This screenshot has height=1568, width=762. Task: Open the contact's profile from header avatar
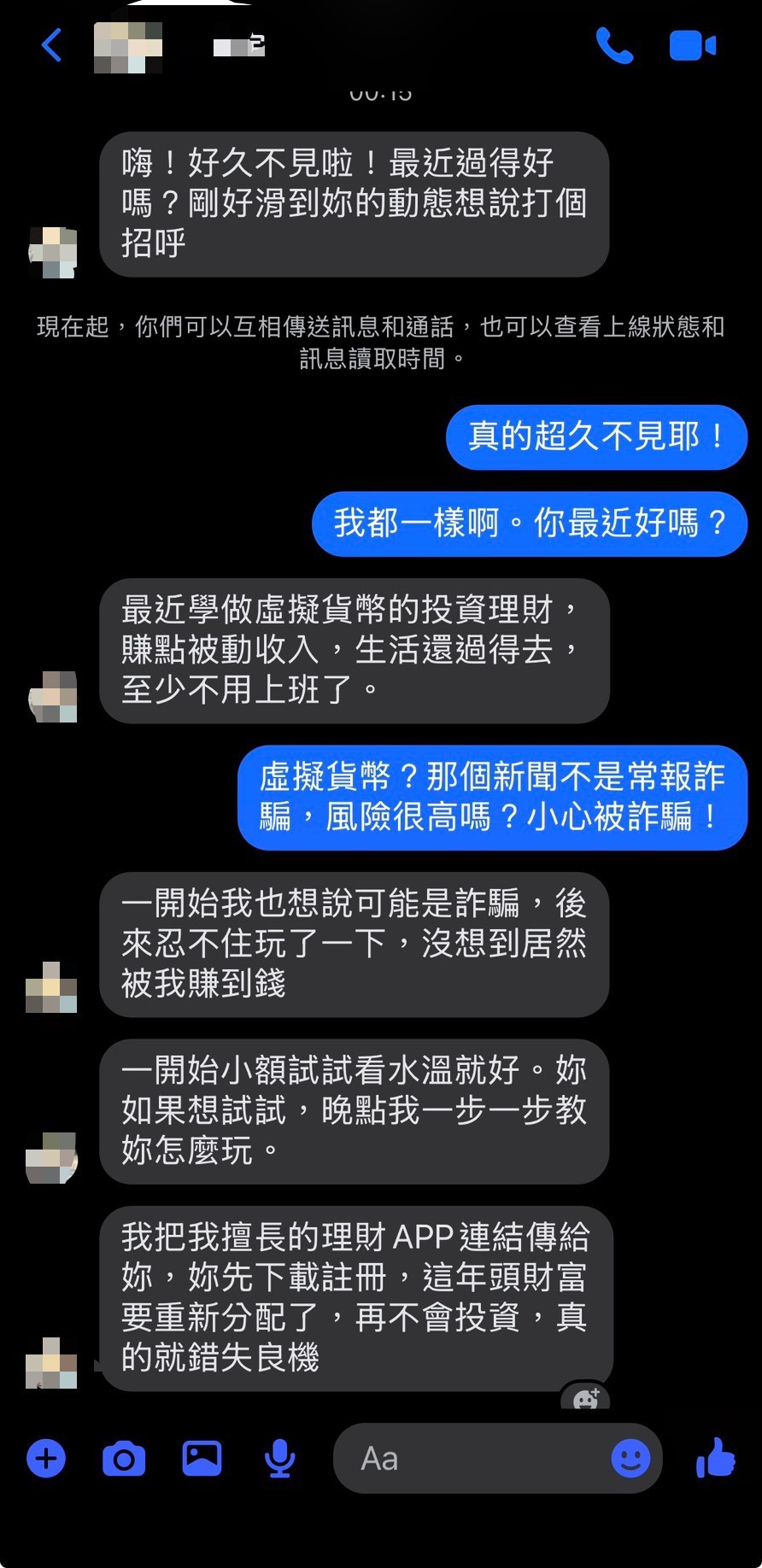pyautogui.click(x=127, y=45)
